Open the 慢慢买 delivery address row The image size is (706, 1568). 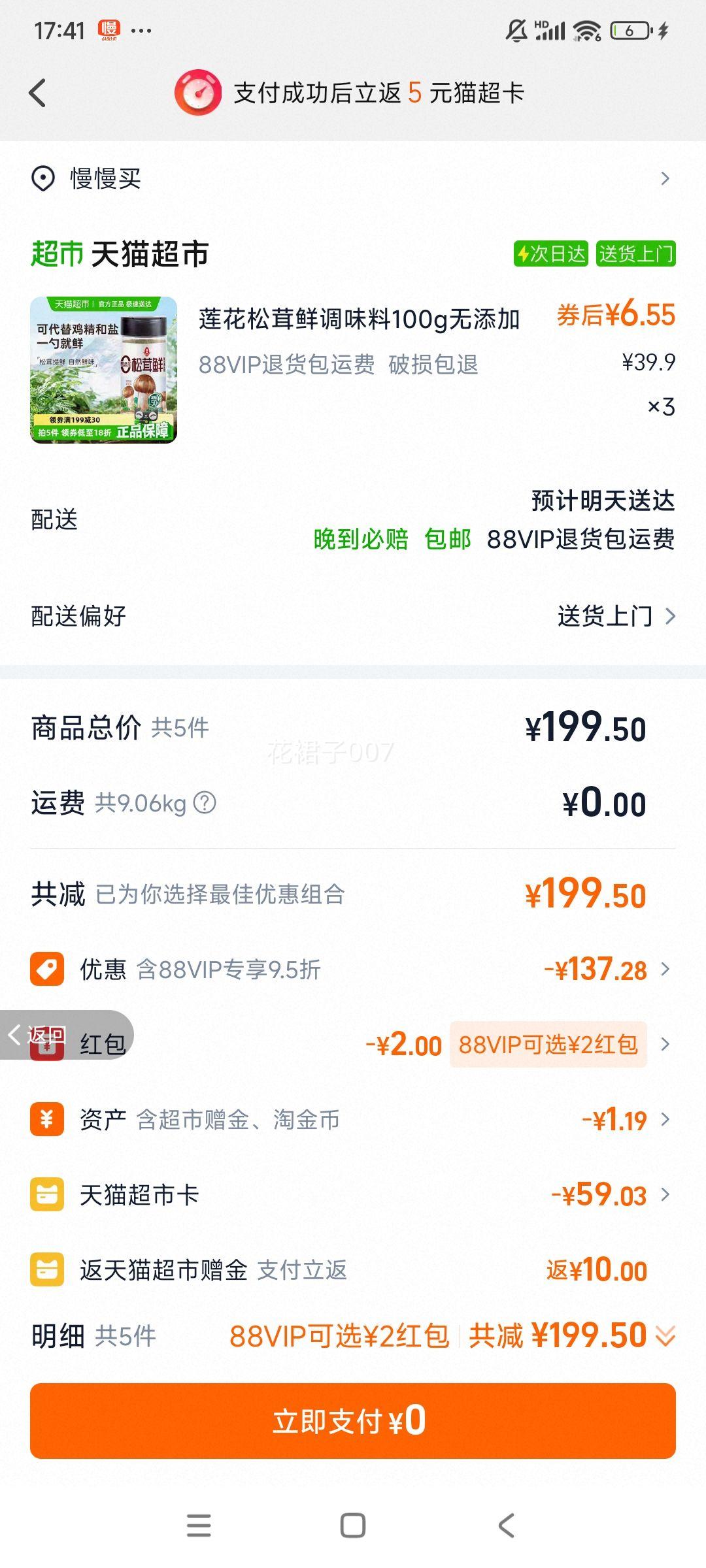[353, 178]
